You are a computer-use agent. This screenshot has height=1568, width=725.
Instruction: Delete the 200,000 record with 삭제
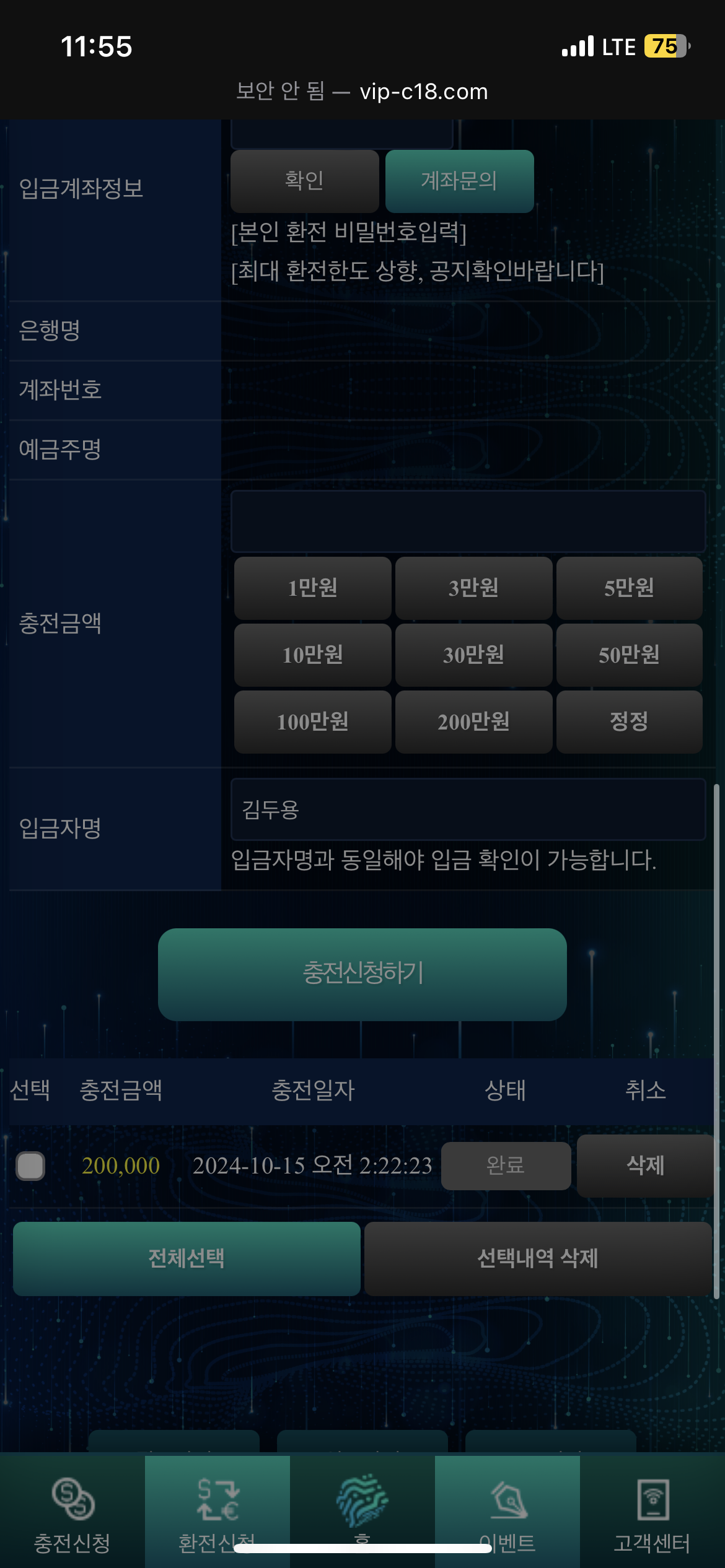(x=645, y=1165)
